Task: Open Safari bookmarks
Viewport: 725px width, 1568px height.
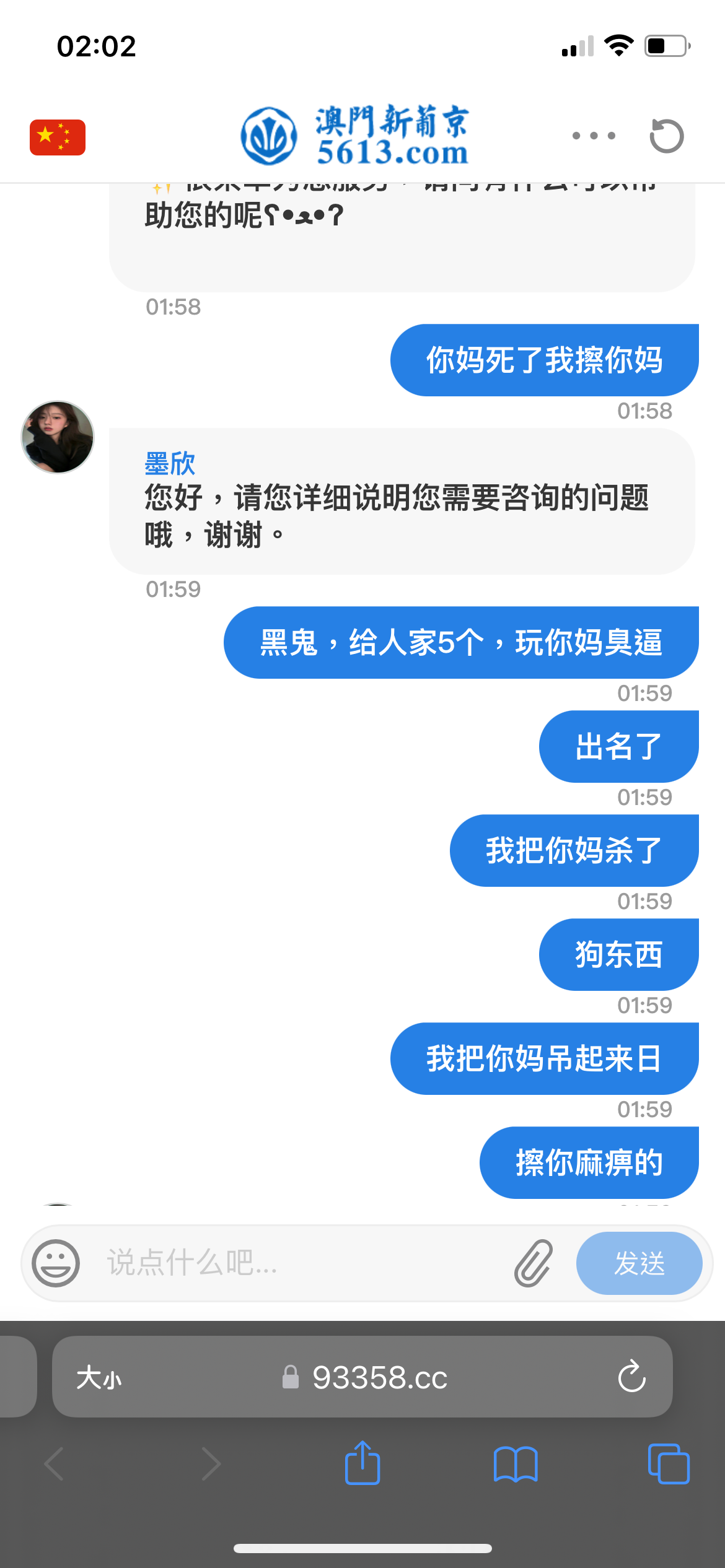Action: click(516, 1464)
